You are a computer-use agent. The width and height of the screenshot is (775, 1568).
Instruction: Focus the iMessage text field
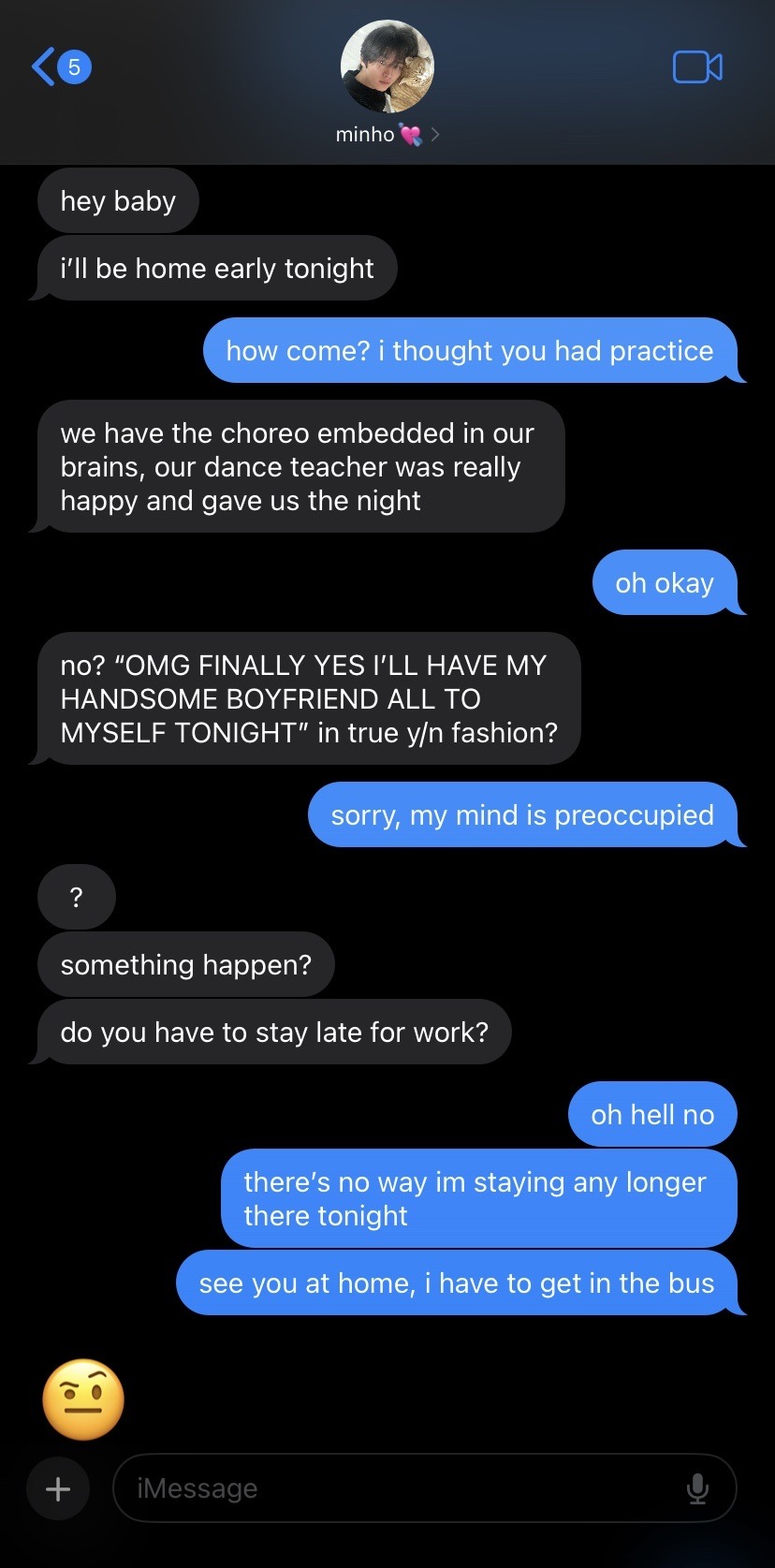point(402,1488)
